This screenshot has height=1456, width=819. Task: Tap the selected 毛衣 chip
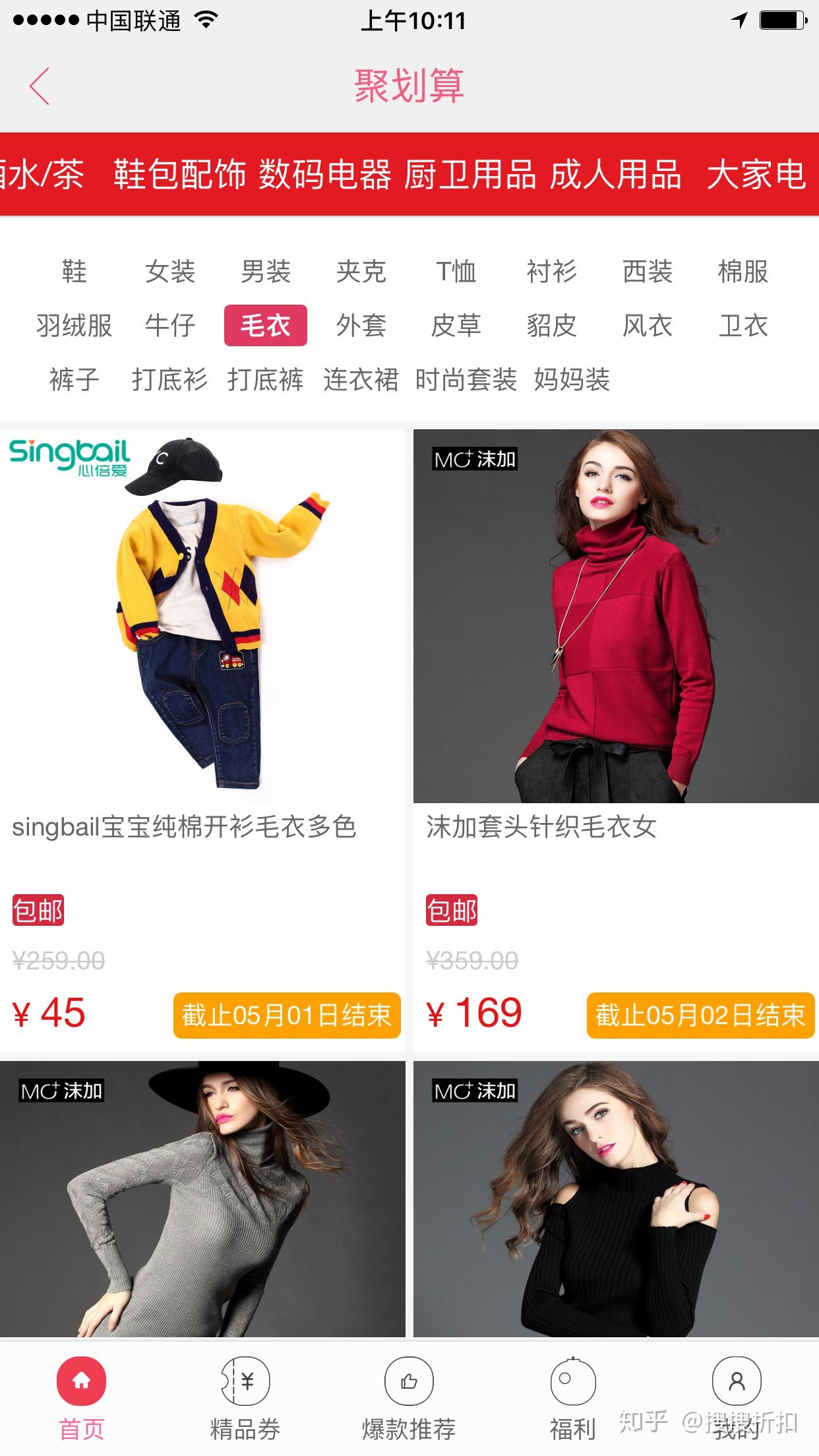(x=266, y=326)
